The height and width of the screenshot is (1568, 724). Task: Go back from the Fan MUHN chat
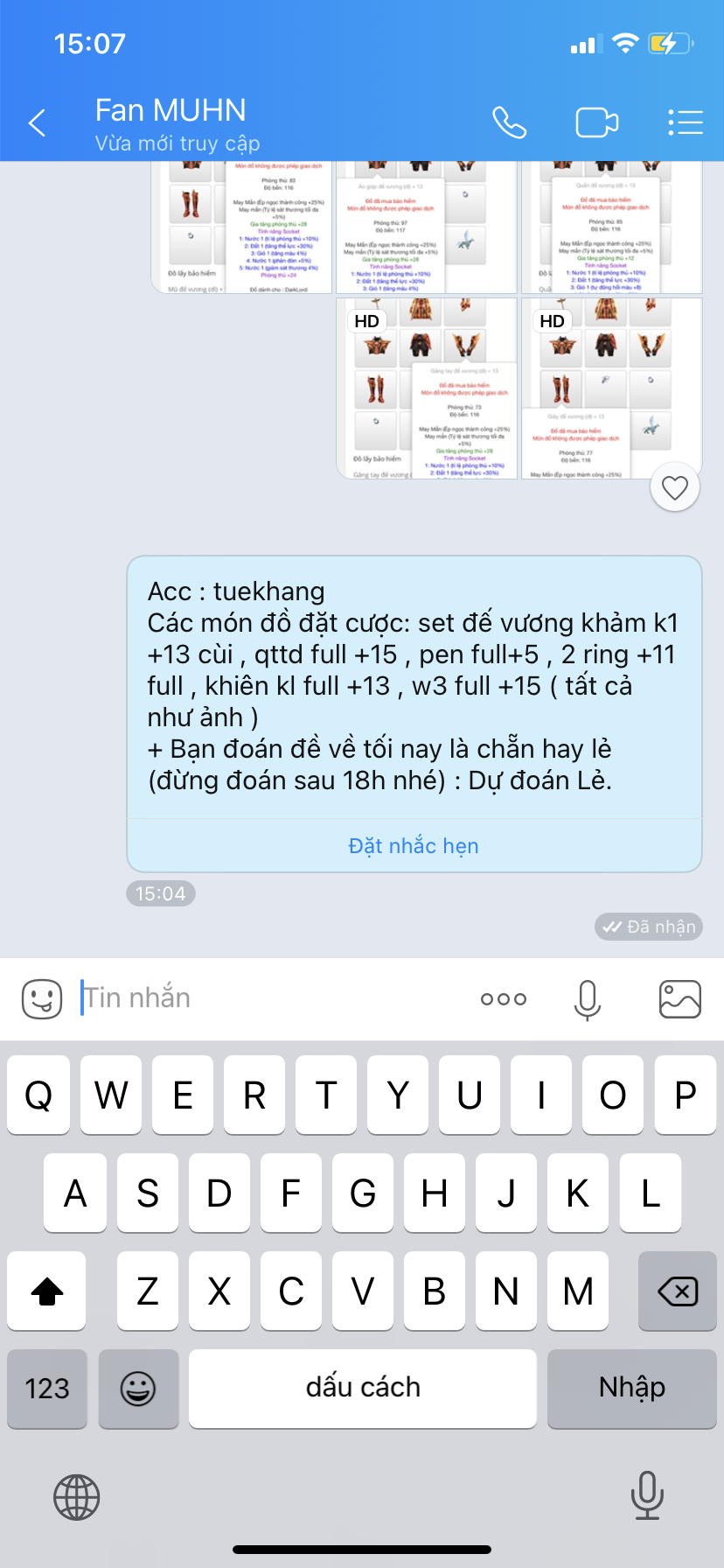point(37,123)
